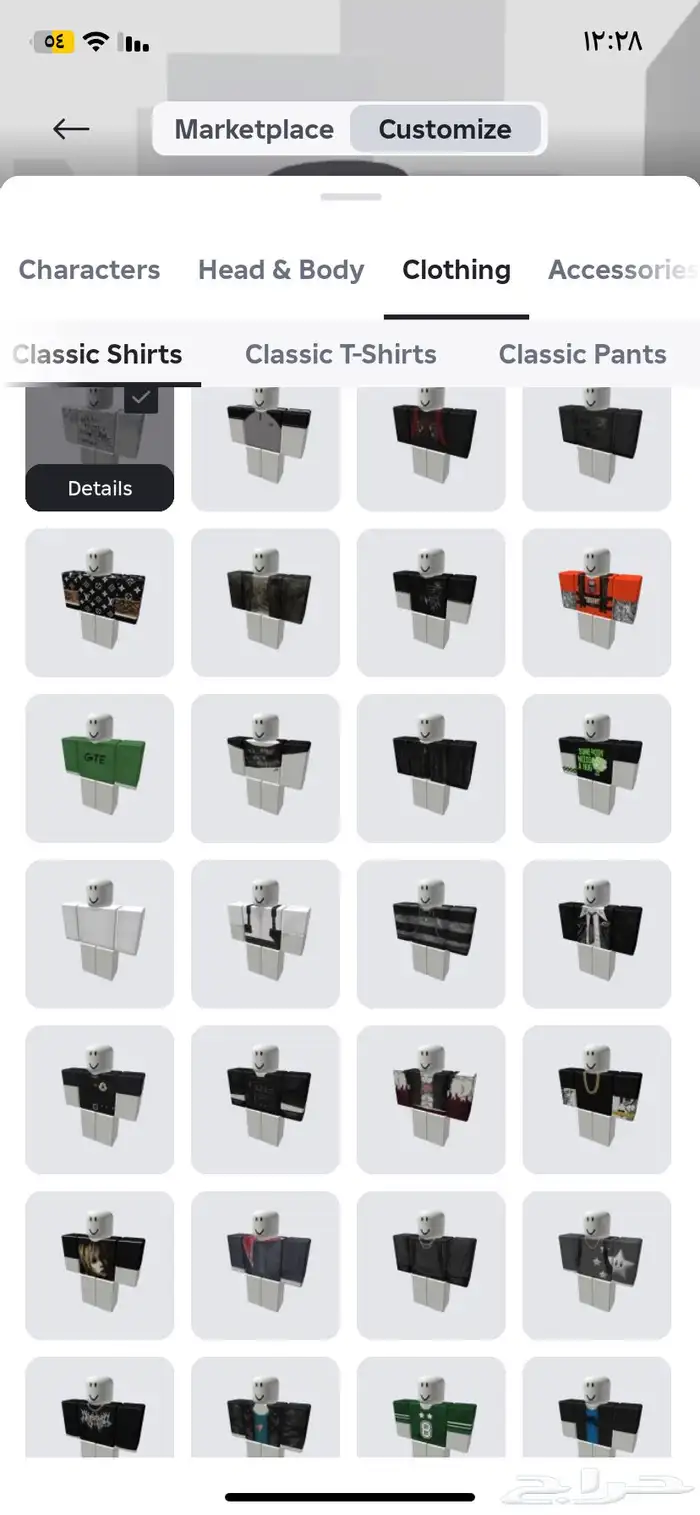Equip the green GTE shirt
Viewport: 700px width, 1515px height.
(x=99, y=768)
